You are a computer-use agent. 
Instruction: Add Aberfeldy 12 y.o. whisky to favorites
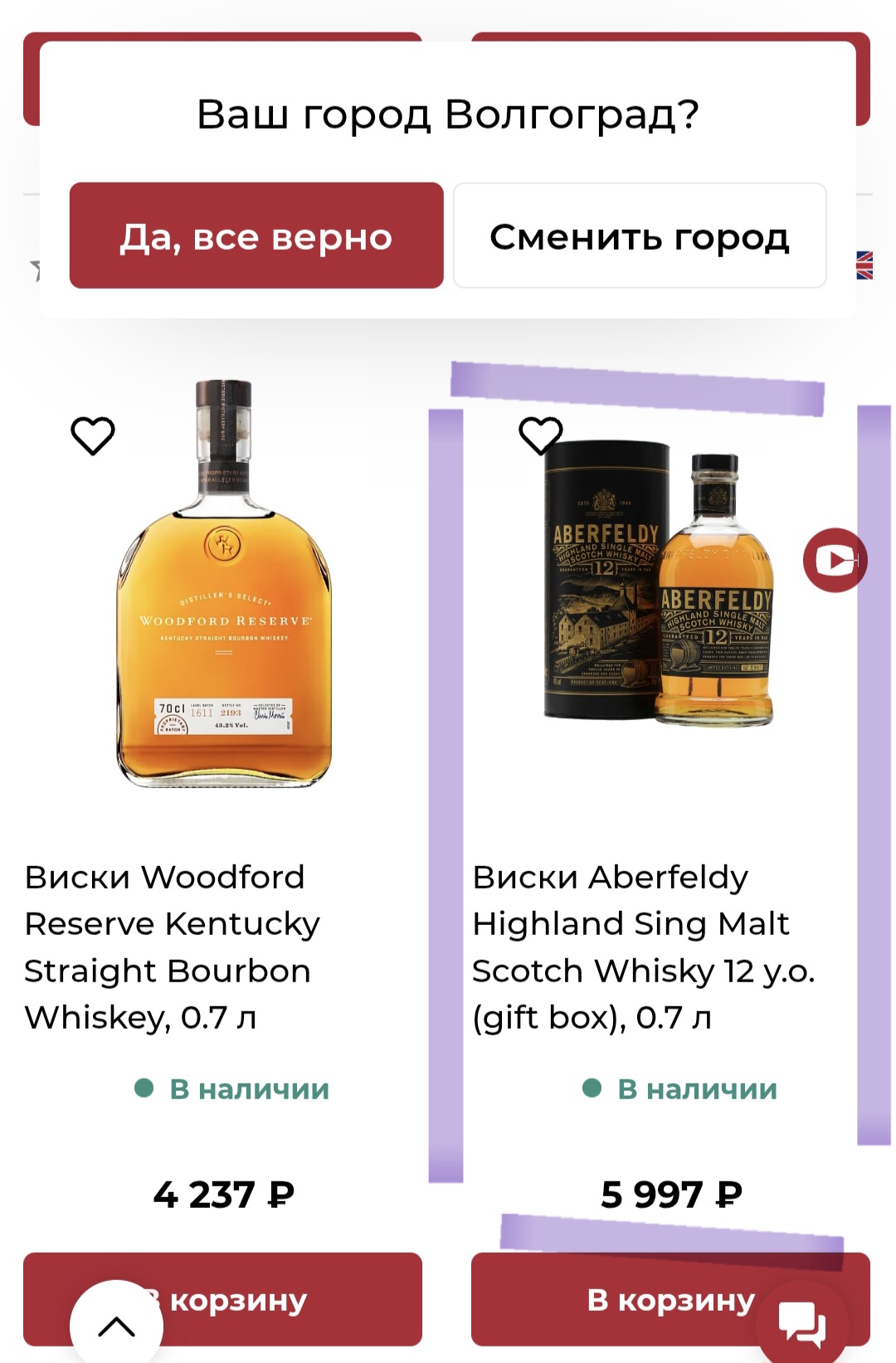tap(540, 435)
